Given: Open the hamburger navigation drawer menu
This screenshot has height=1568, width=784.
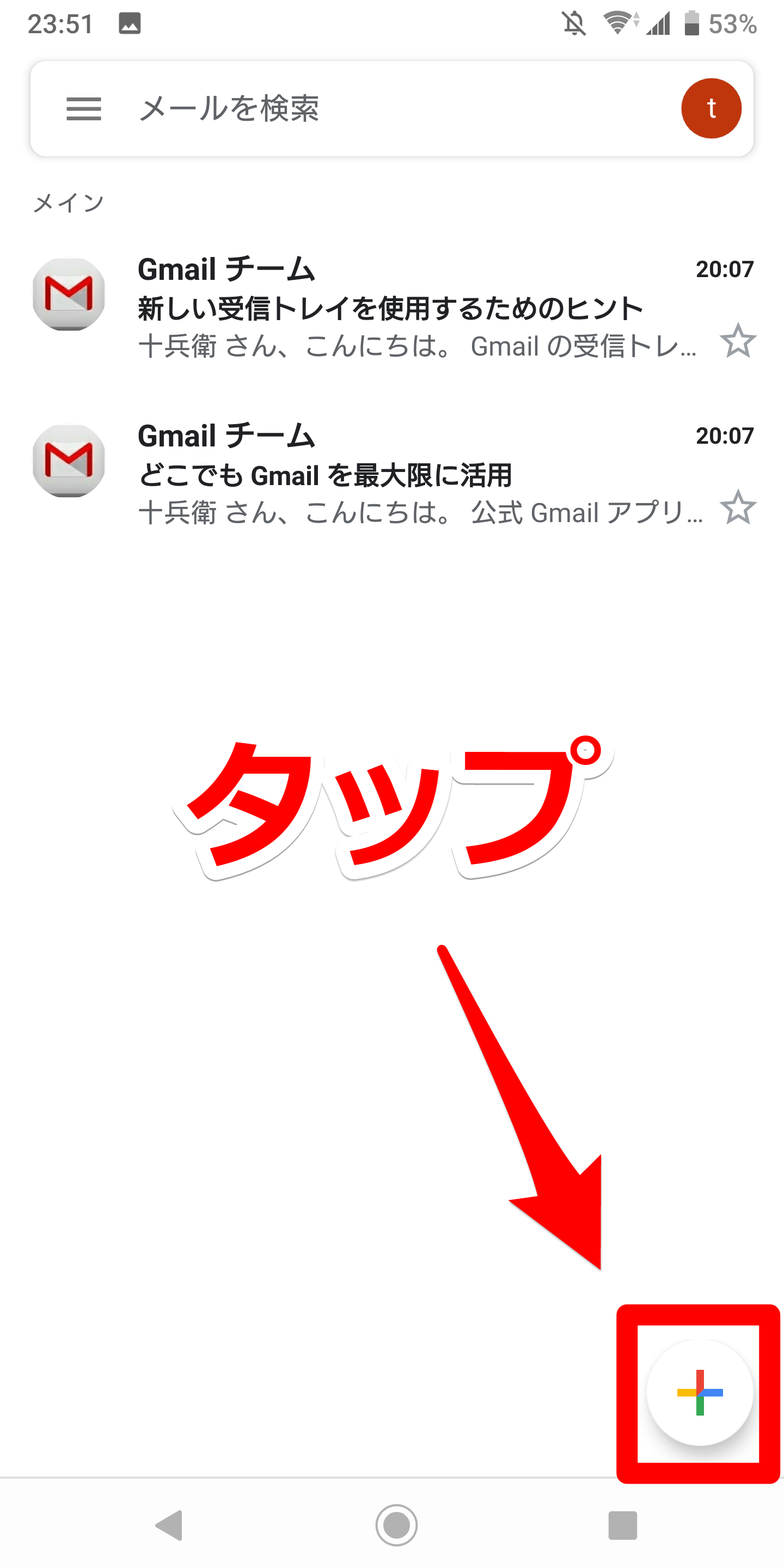Looking at the screenshot, I should point(83,109).
